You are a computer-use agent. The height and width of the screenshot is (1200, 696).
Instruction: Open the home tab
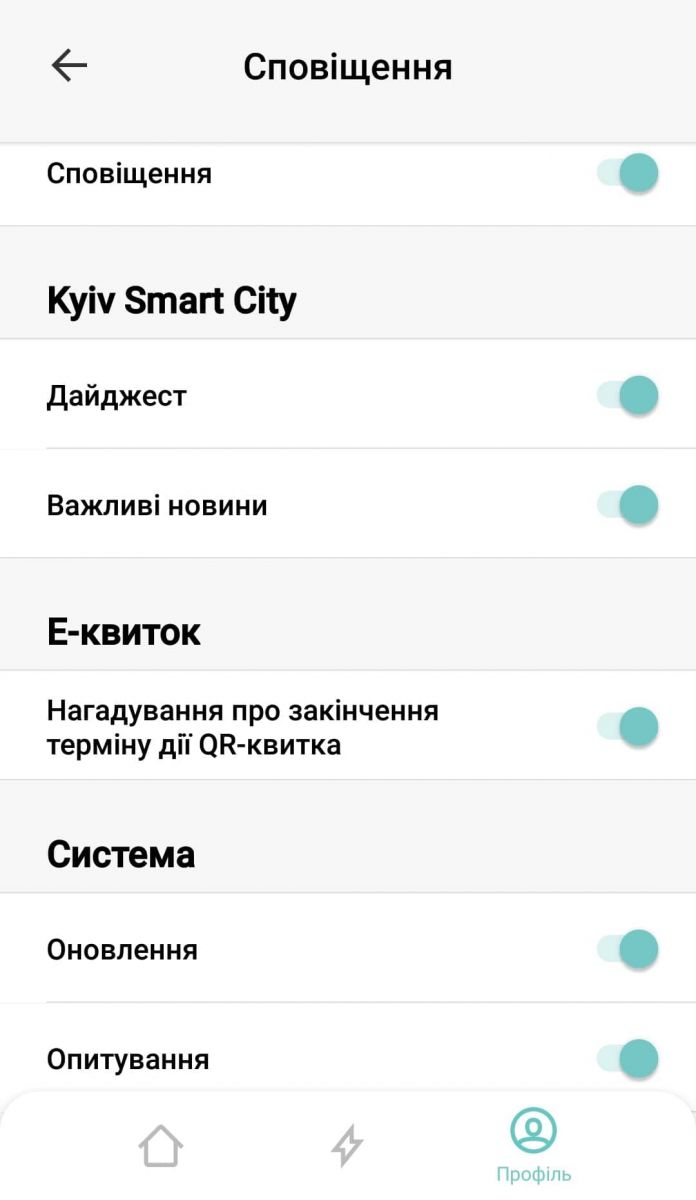[161, 1146]
